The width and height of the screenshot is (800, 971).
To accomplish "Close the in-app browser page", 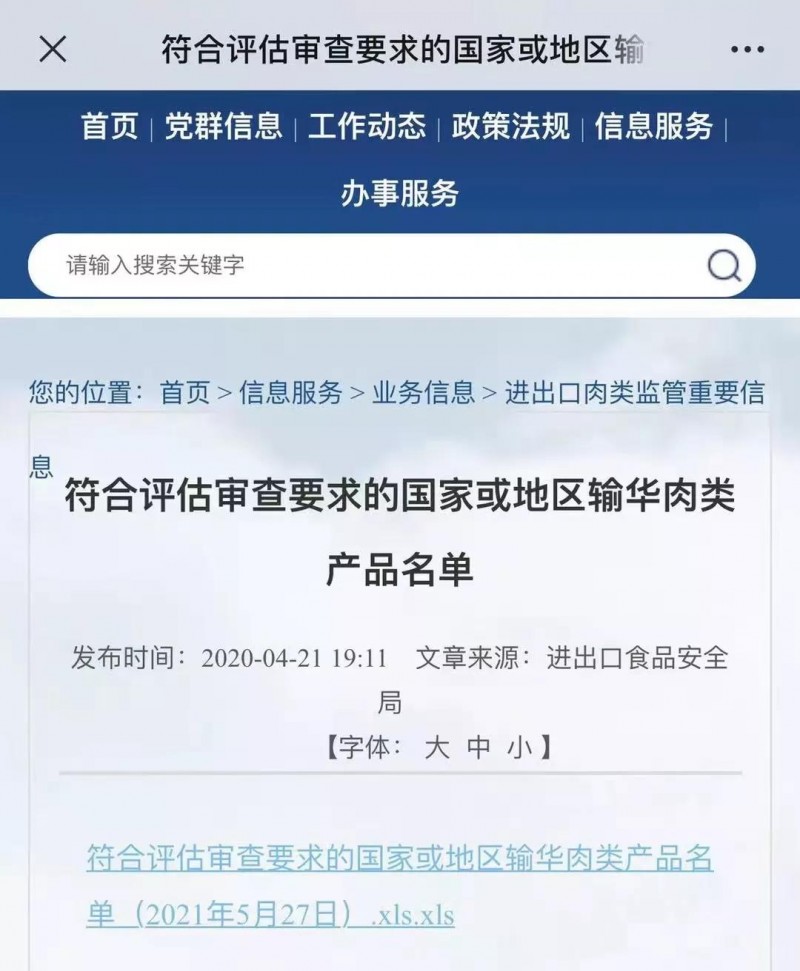I will [x=52, y=49].
